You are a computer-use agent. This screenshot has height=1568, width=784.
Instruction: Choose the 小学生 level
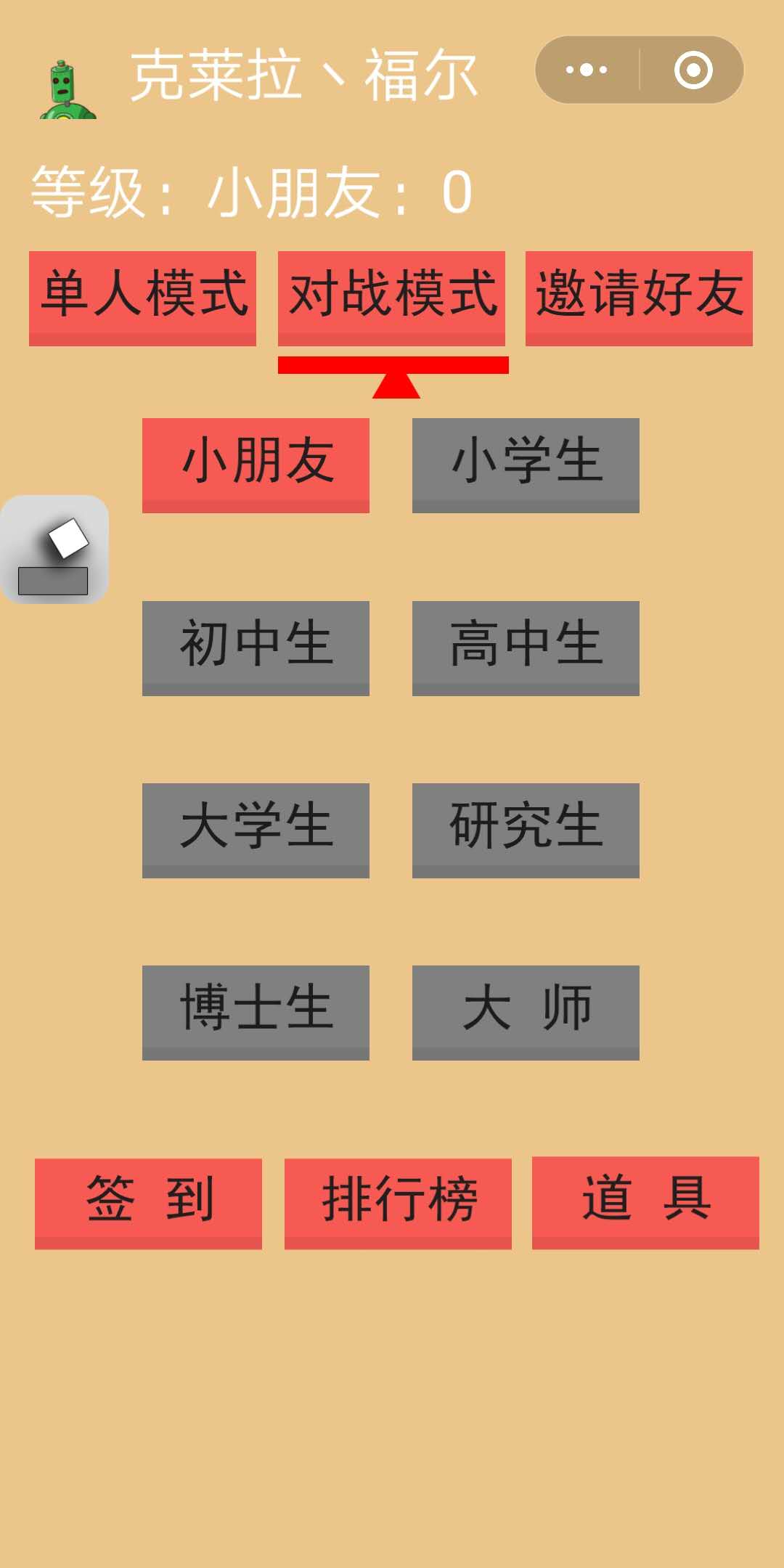[x=526, y=465]
